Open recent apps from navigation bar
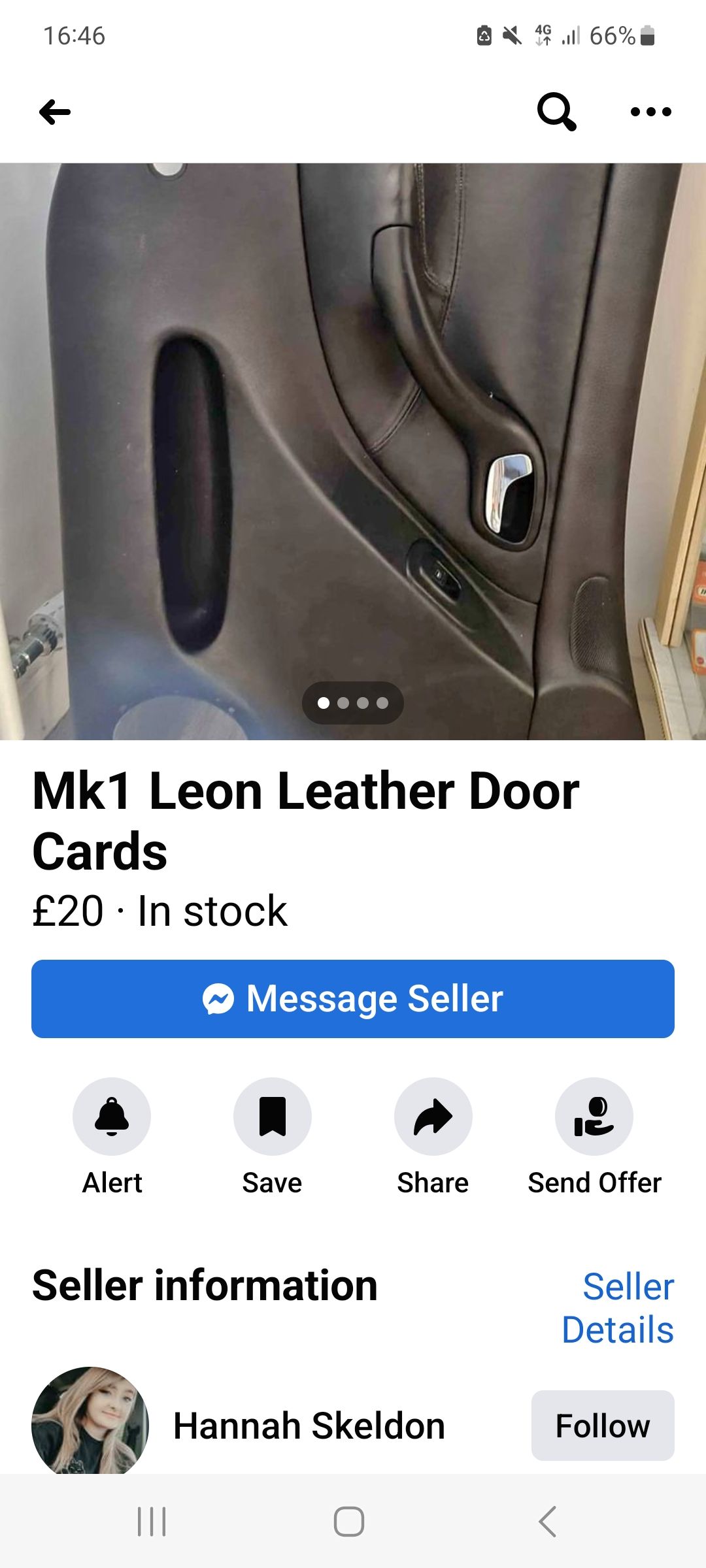706x1568 pixels. [152, 1522]
